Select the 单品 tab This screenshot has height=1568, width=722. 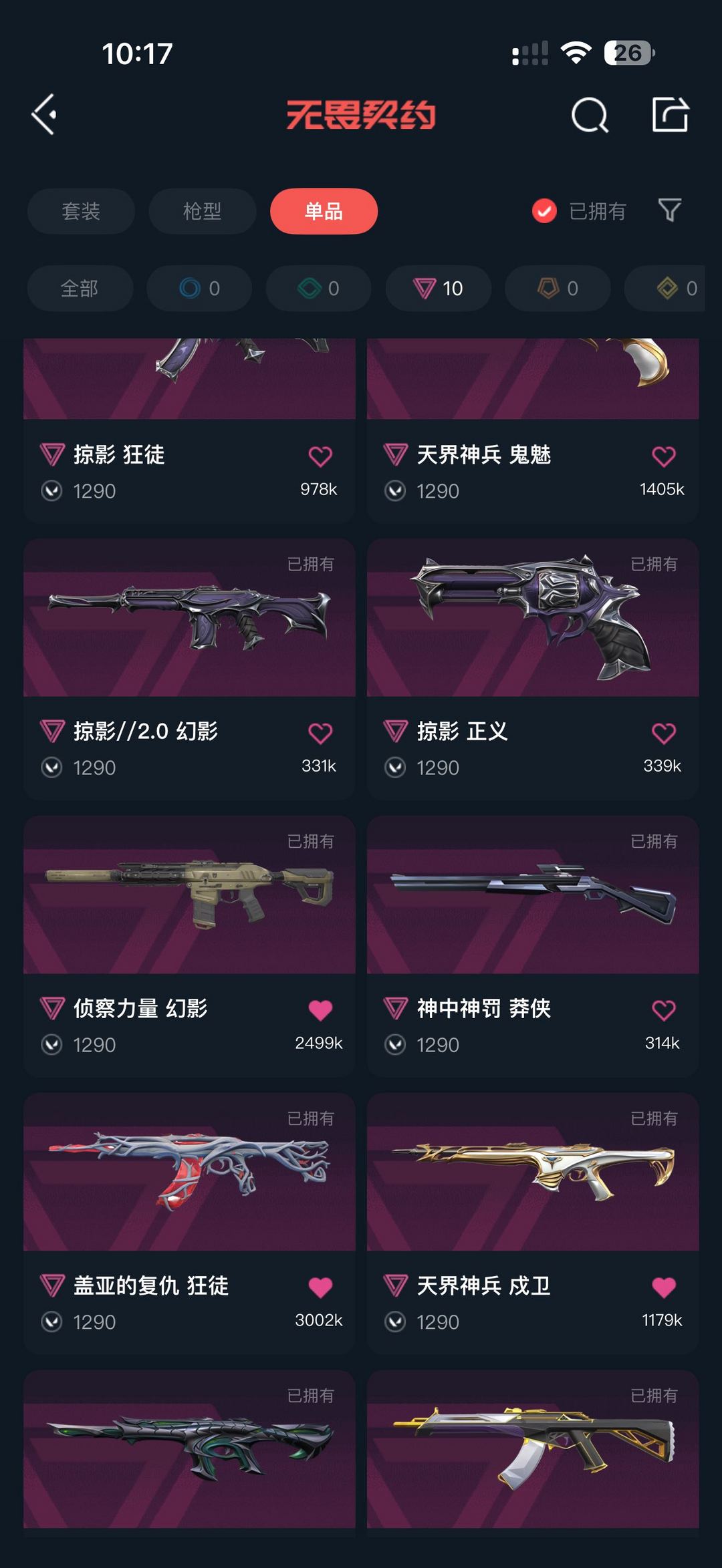click(324, 211)
